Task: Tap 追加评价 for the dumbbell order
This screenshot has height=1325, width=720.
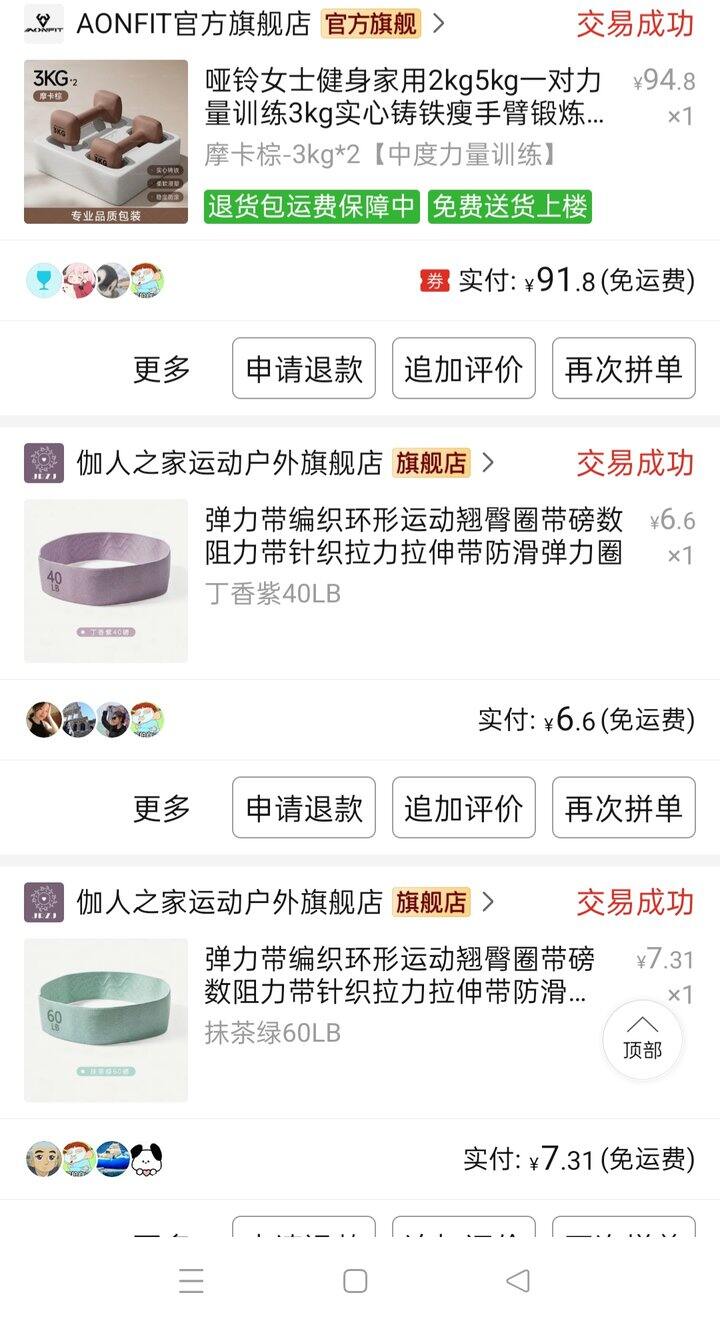Action: [464, 369]
